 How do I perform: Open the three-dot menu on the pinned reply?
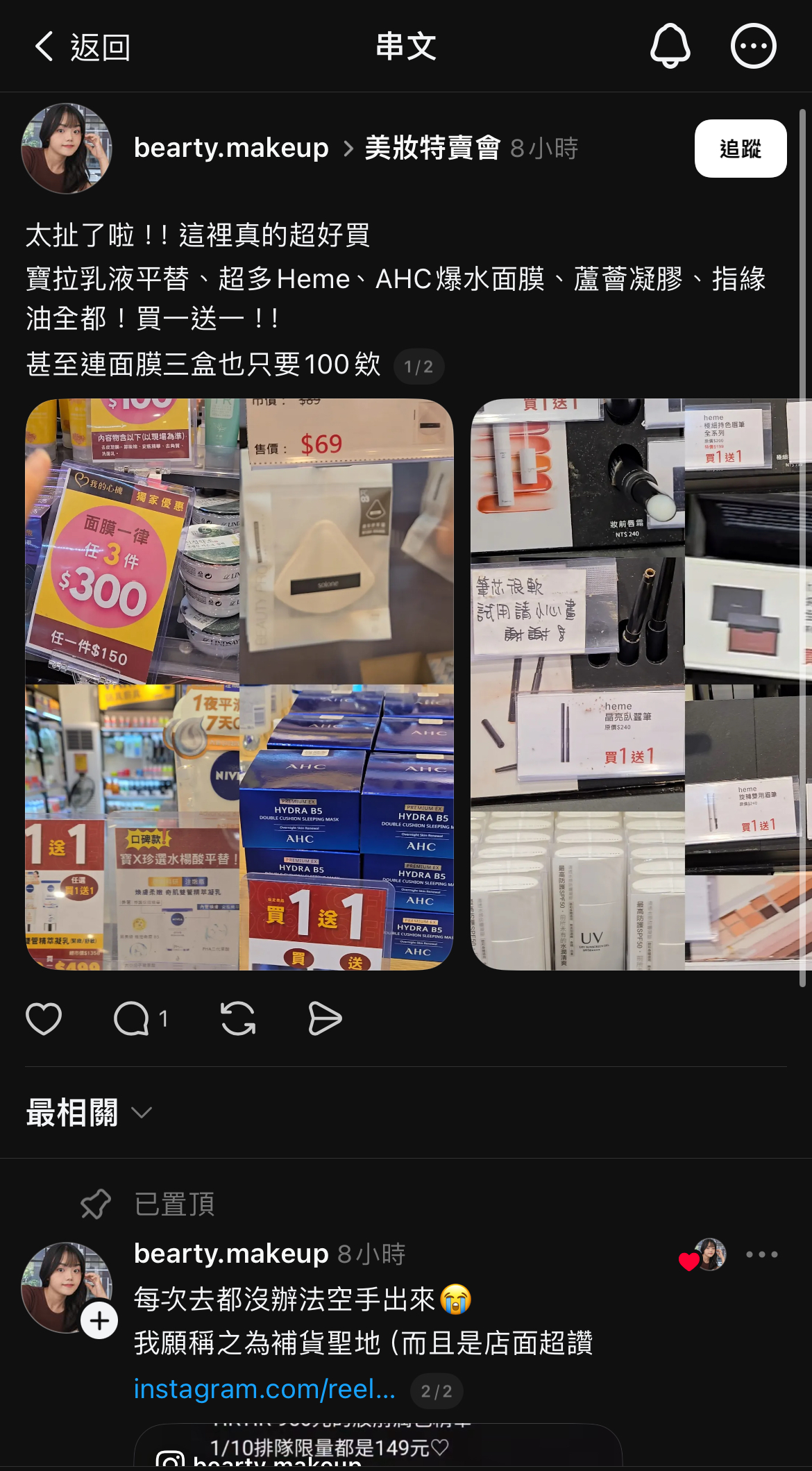pos(761,1254)
